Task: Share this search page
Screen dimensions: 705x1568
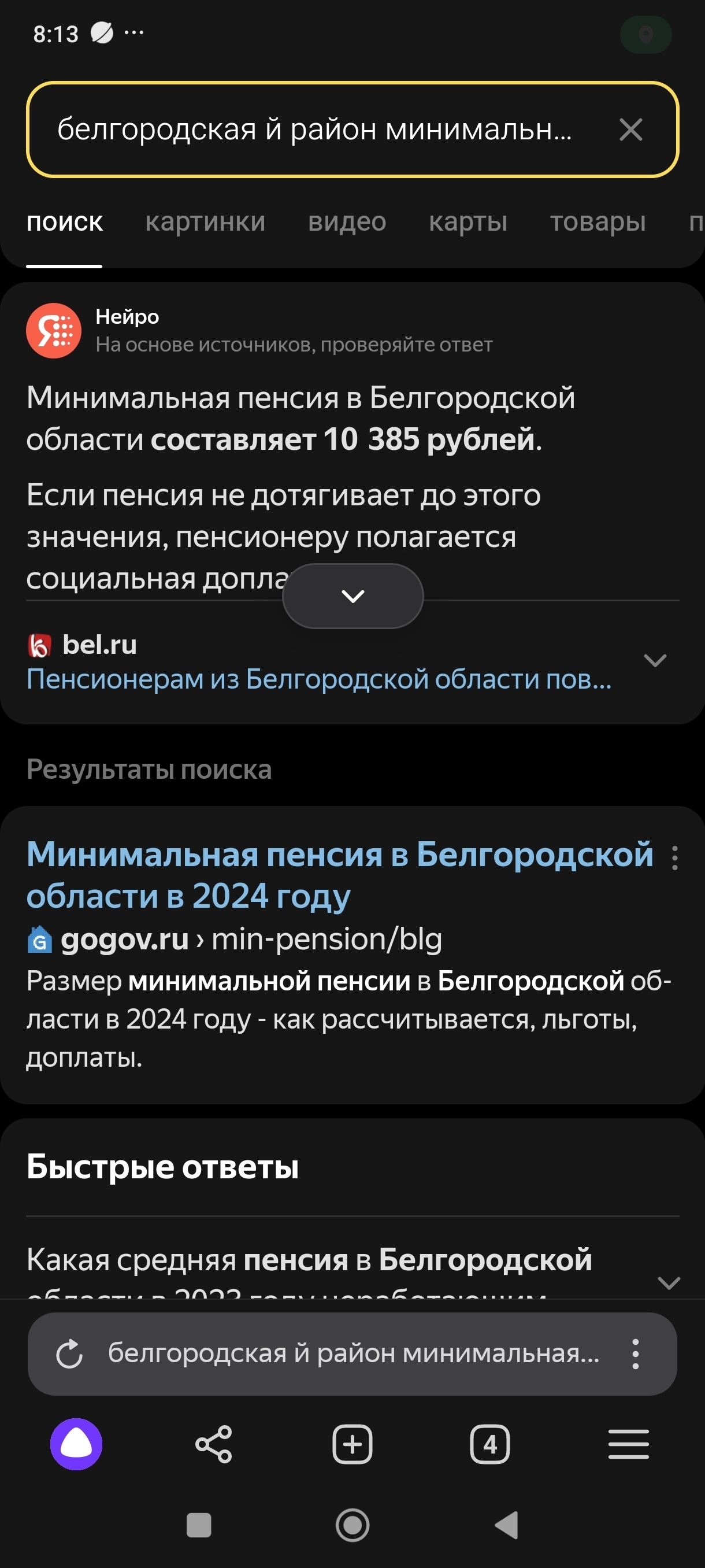Action: click(x=213, y=1444)
